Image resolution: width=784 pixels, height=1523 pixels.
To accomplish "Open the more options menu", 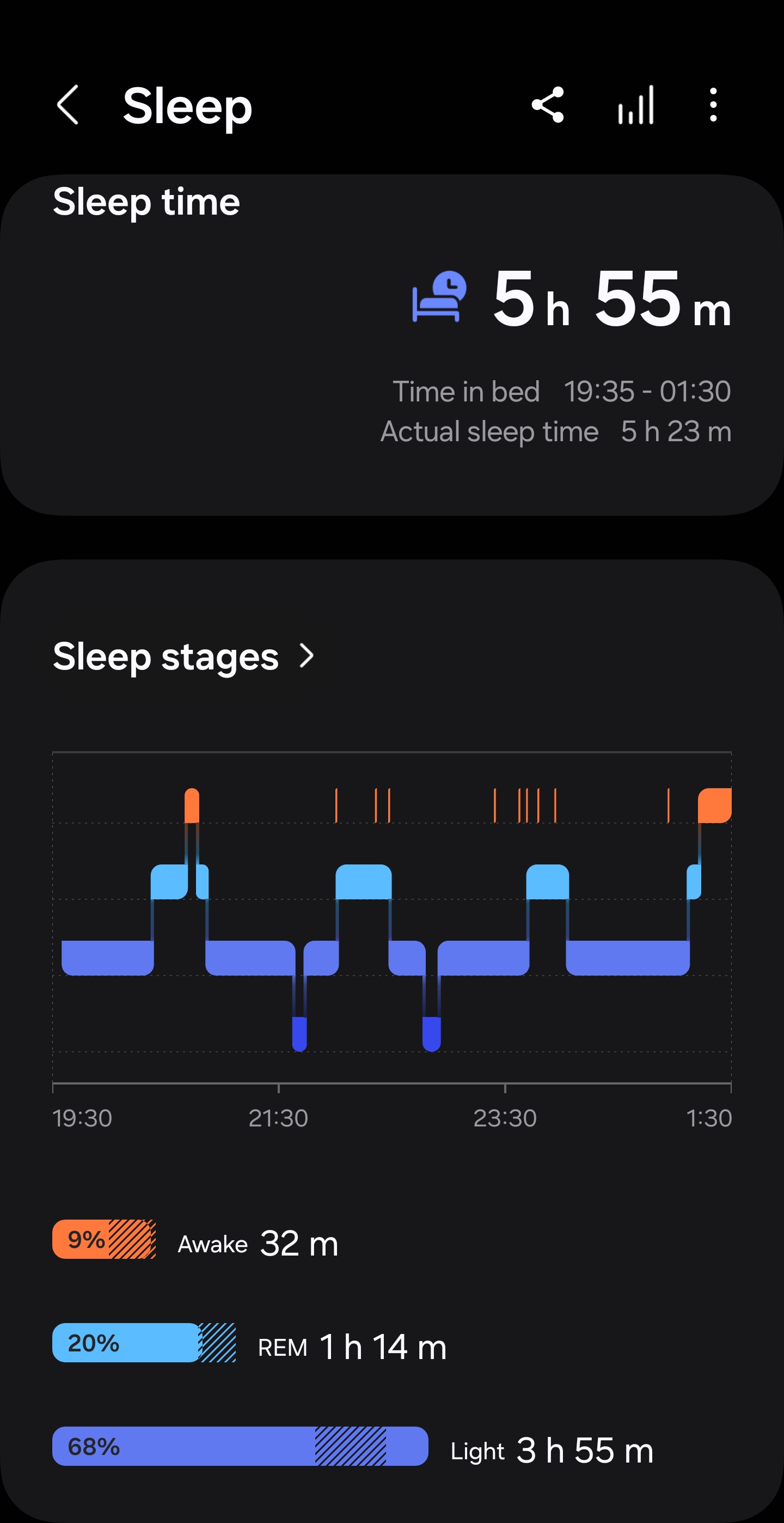I will 713,105.
